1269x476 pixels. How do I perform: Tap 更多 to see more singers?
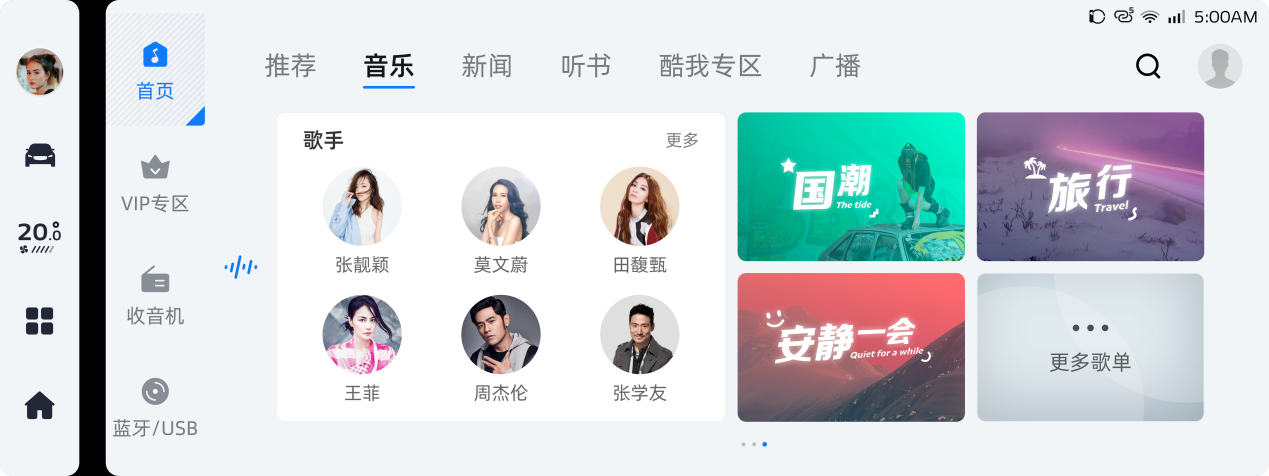coord(682,141)
